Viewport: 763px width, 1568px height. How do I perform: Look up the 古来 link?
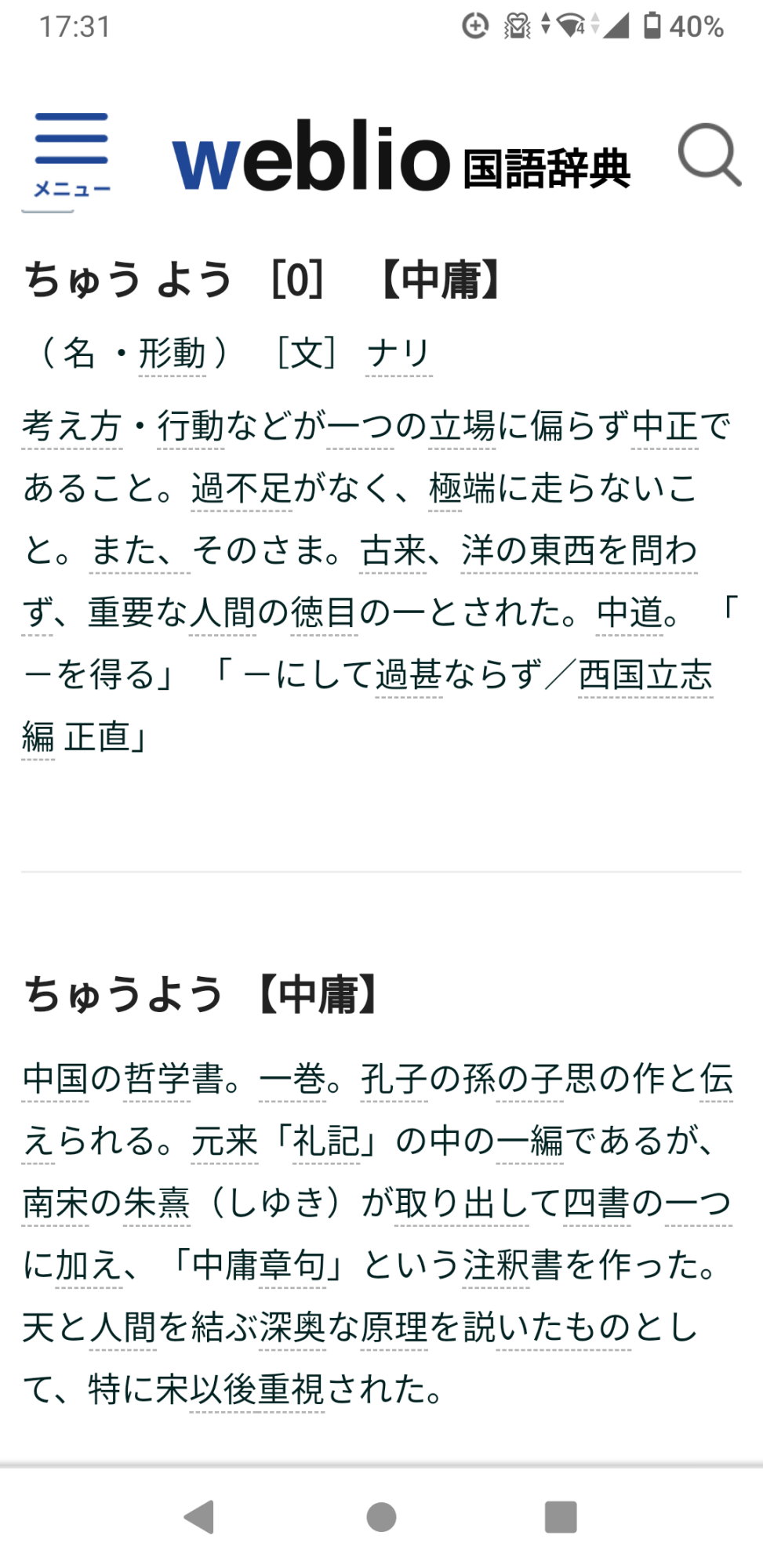tap(393, 551)
